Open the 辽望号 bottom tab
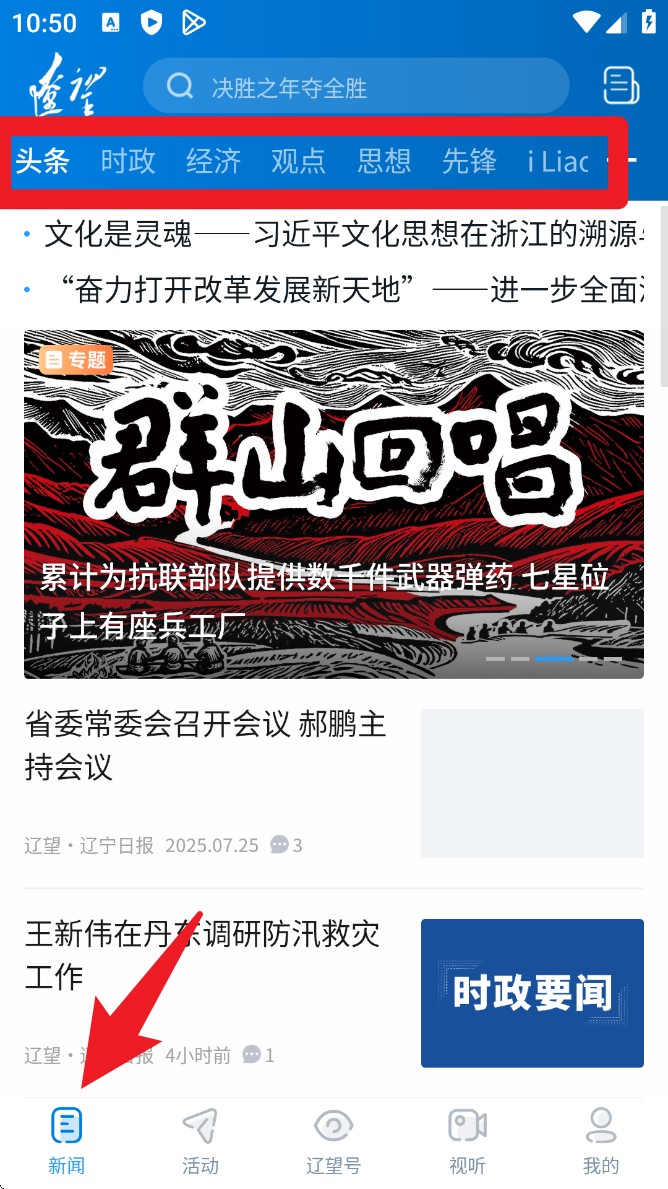This screenshot has height=1189, width=668. click(x=333, y=1140)
